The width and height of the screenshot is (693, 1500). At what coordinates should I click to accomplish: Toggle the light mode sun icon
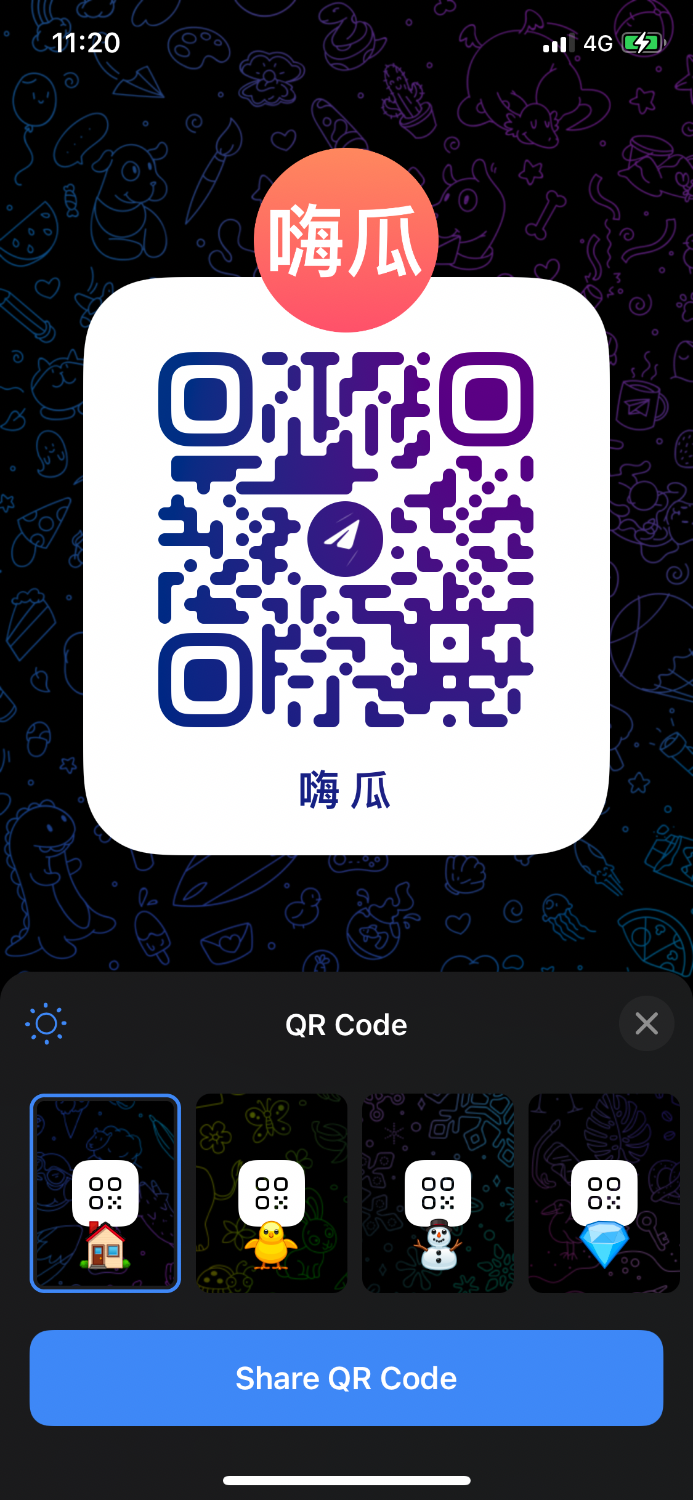pyautogui.click(x=46, y=1024)
